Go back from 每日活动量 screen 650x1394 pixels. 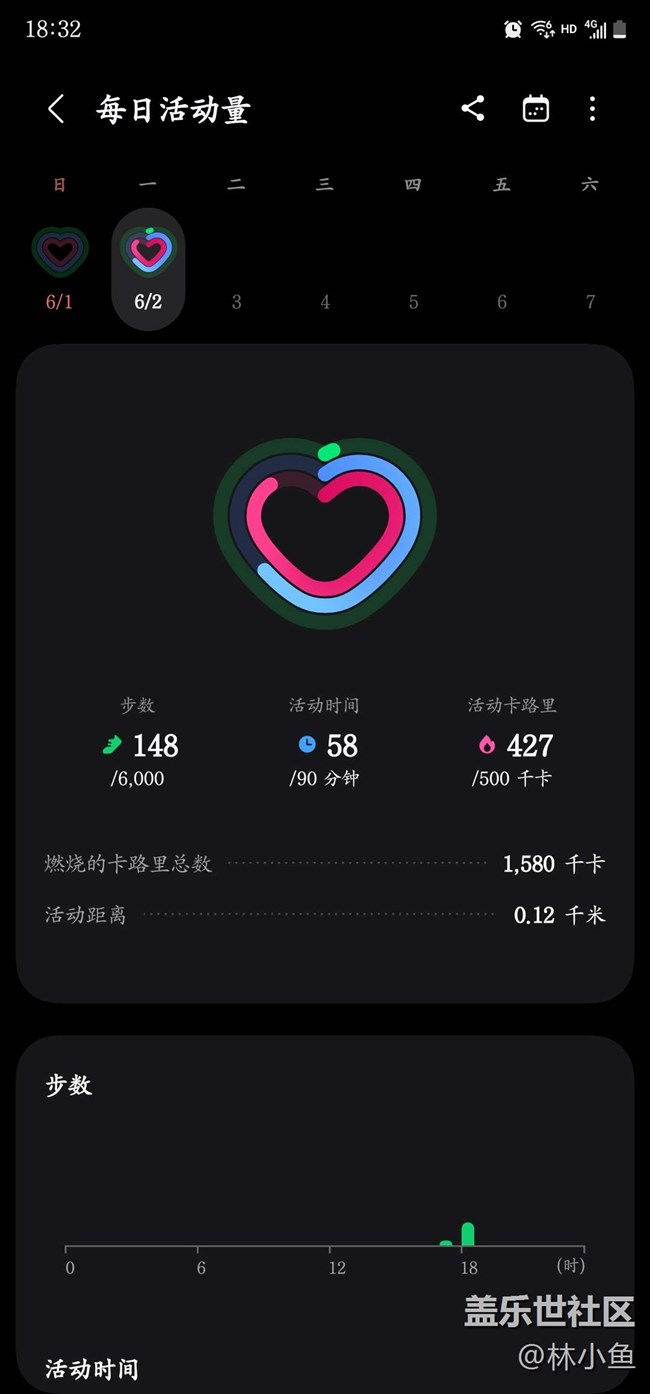click(x=56, y=109)
